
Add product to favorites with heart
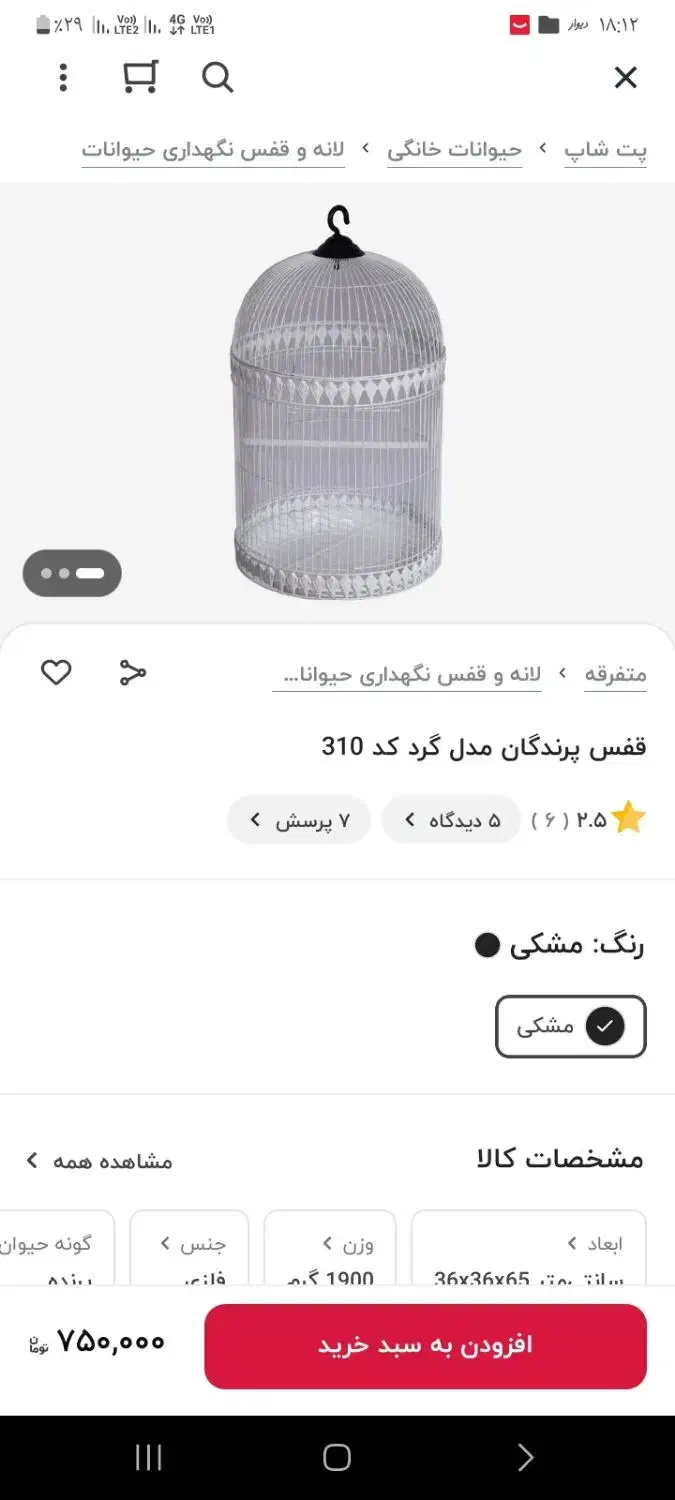[x=56, y=673]
